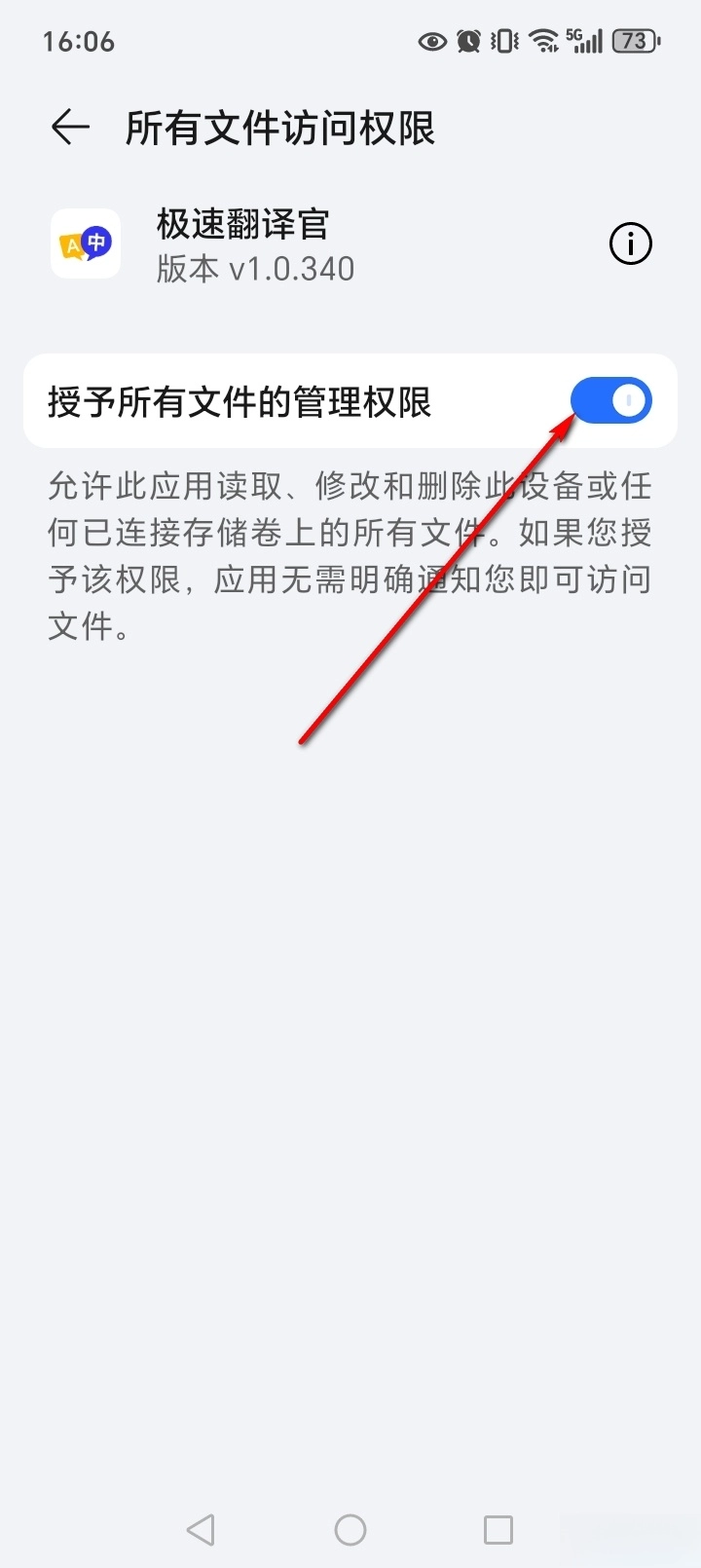The height and width of the screenshot is (1568, 701).
Task: Tap the system back navigation button
Action: click(x=202, y=1529)
